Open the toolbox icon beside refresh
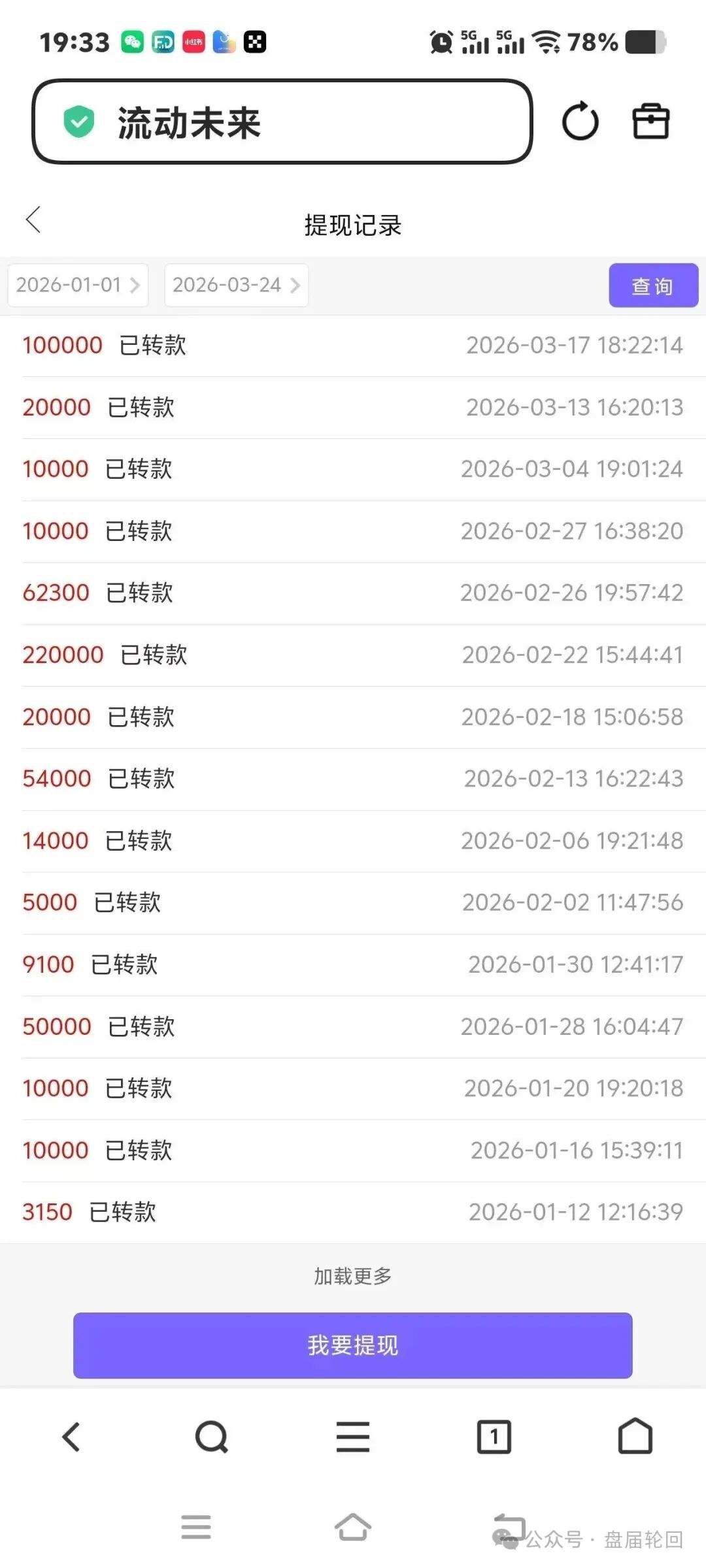Screen dimensions: 706x1568 pos(649,122)
